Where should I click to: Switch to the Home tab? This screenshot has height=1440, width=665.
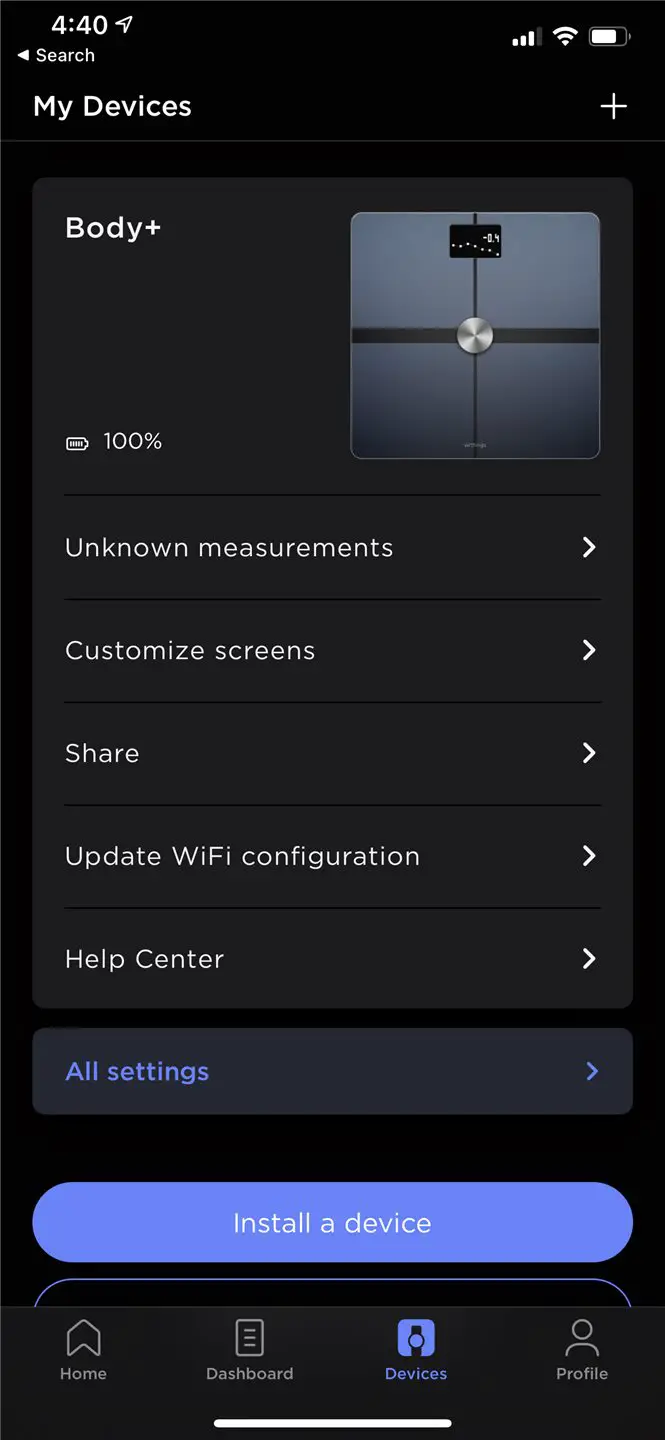(83, 1350)
